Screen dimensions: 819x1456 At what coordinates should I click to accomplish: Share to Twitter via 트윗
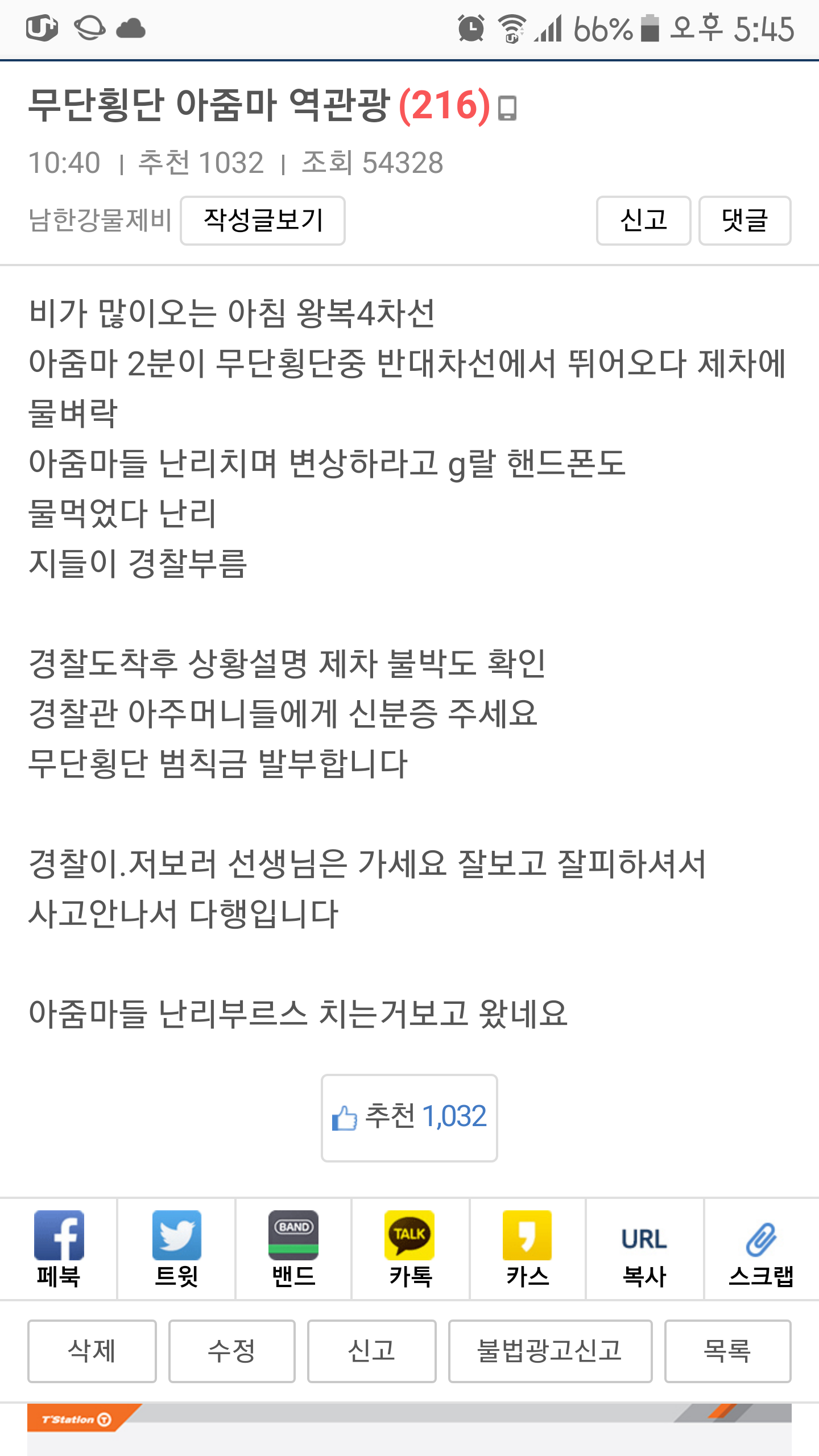click(x=176, y=1249)
